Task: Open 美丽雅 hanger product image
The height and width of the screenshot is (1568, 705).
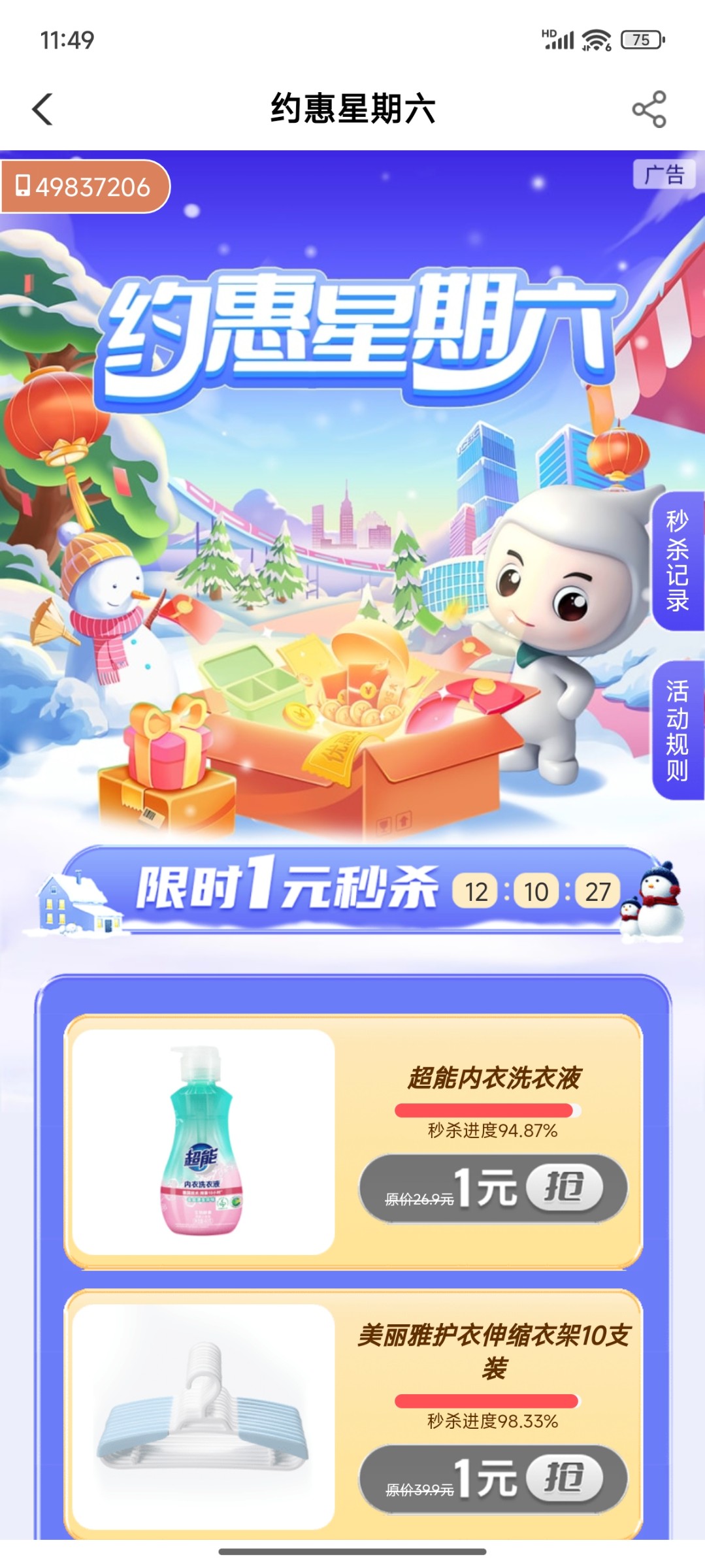Action: 203,1416
